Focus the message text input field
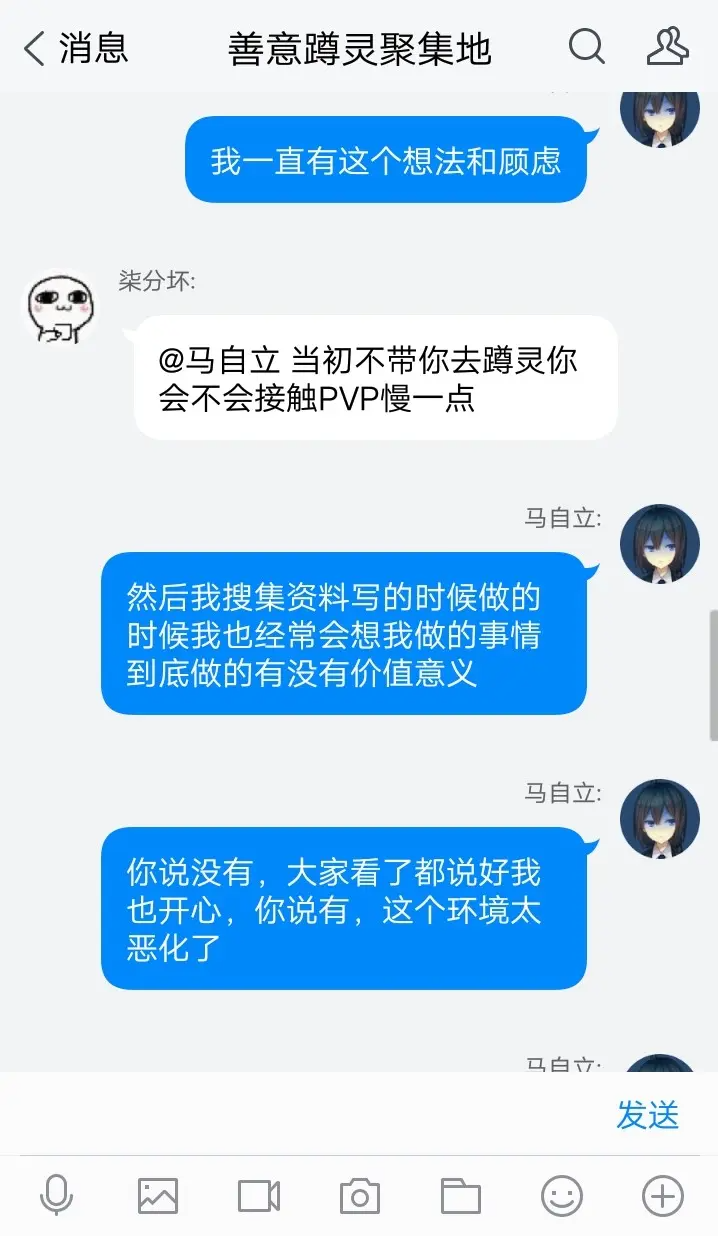Screen dimensions: 718x1236 coord(300,1114)
